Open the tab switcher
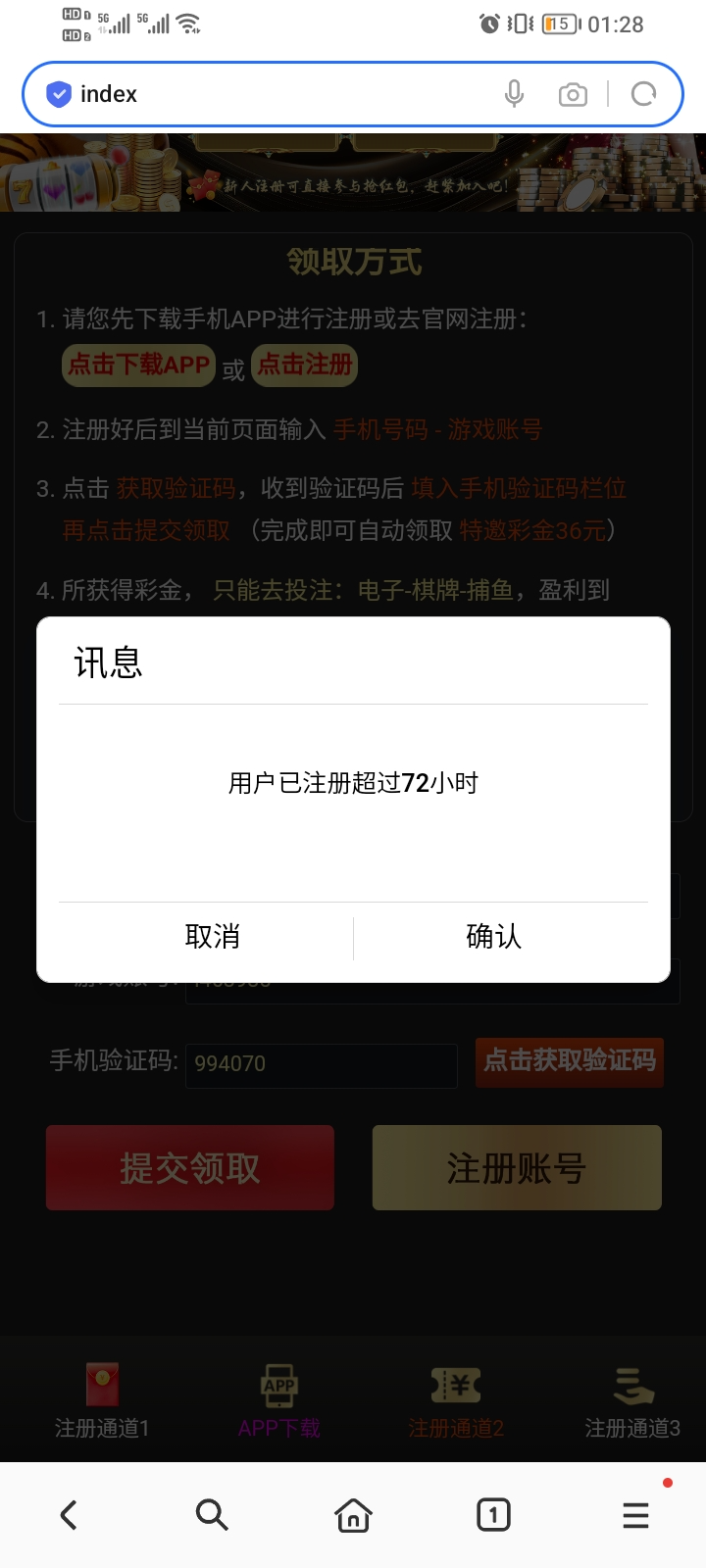The height and width of the screenshot is (1568, 706). tap(493, 1515)
